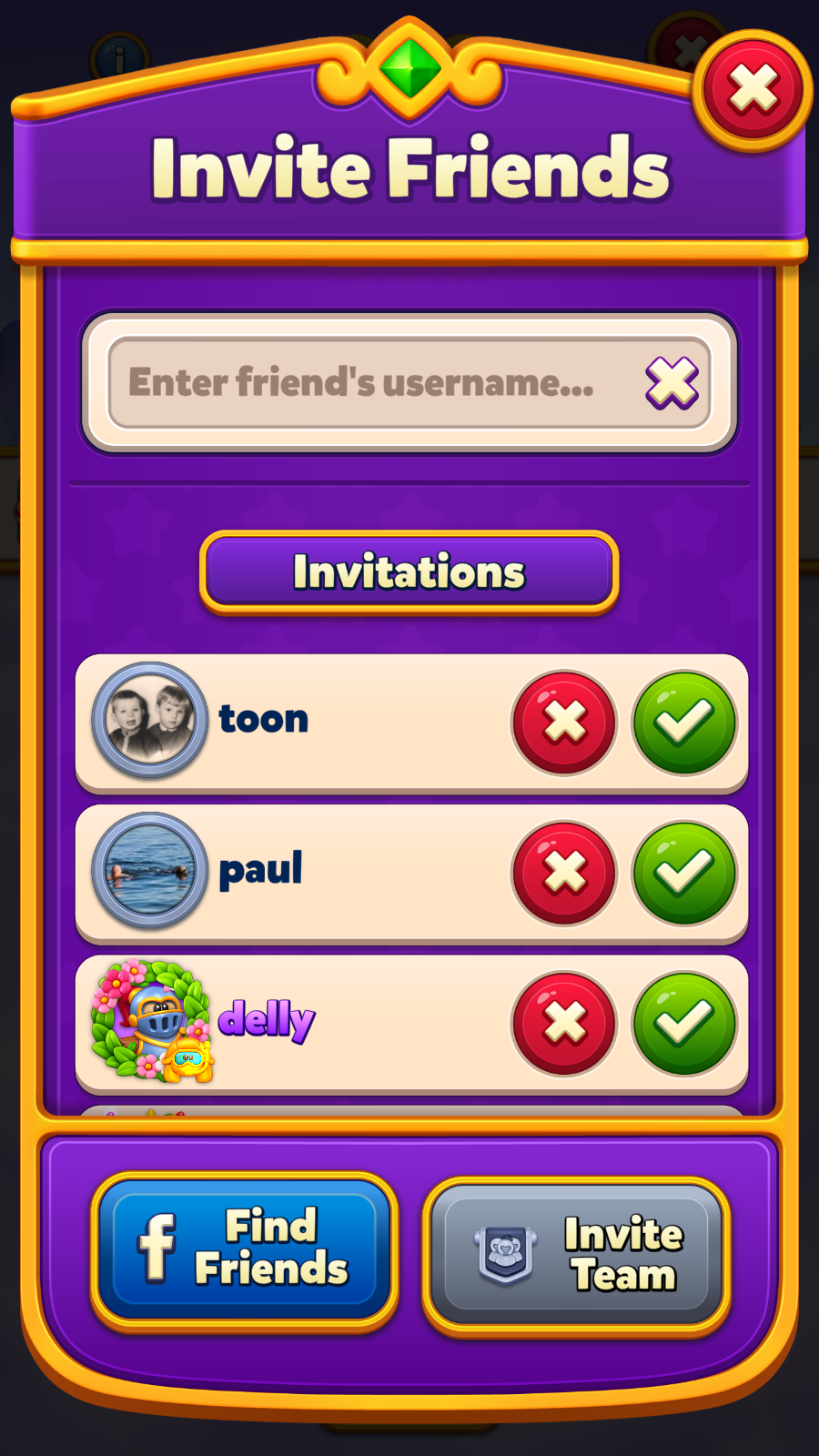
Task: Reject the invitation from paul
Action: [564, 873]
